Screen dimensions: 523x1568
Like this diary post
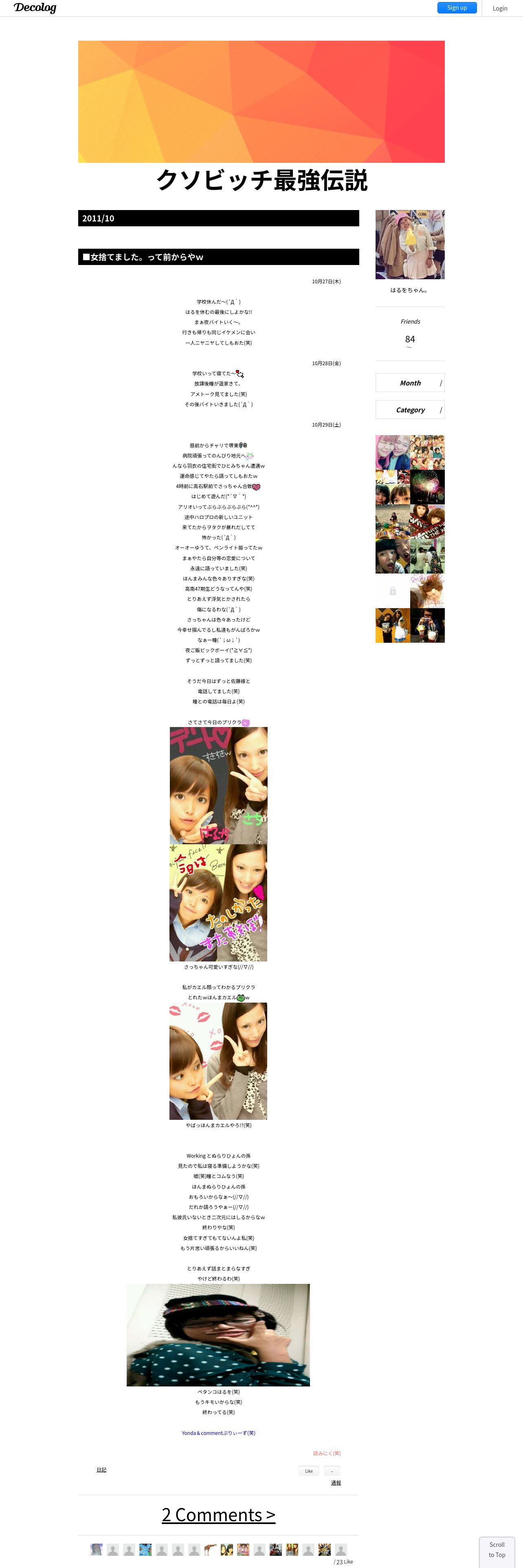point(309,1471)
